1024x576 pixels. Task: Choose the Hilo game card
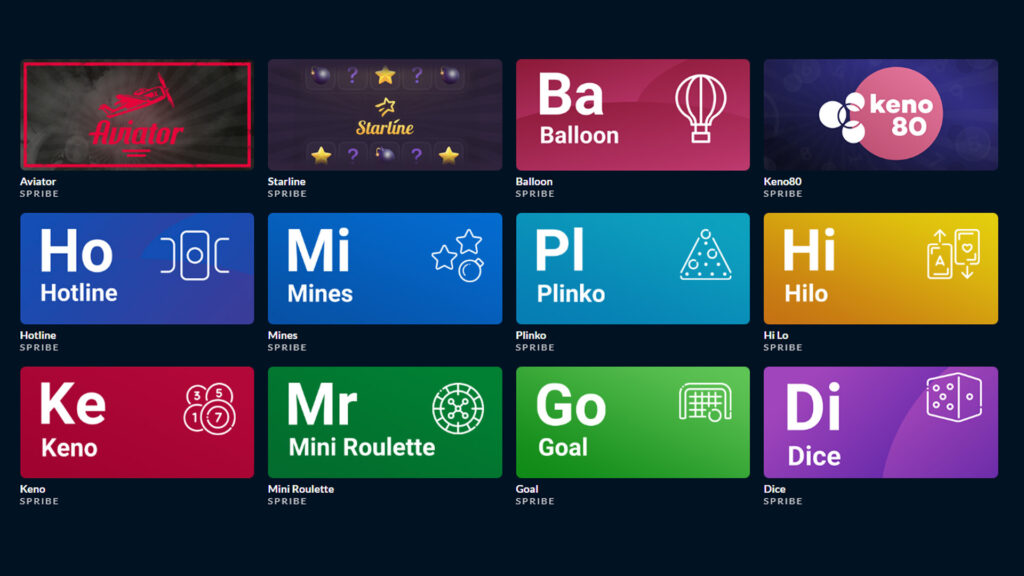click(880, 268)
